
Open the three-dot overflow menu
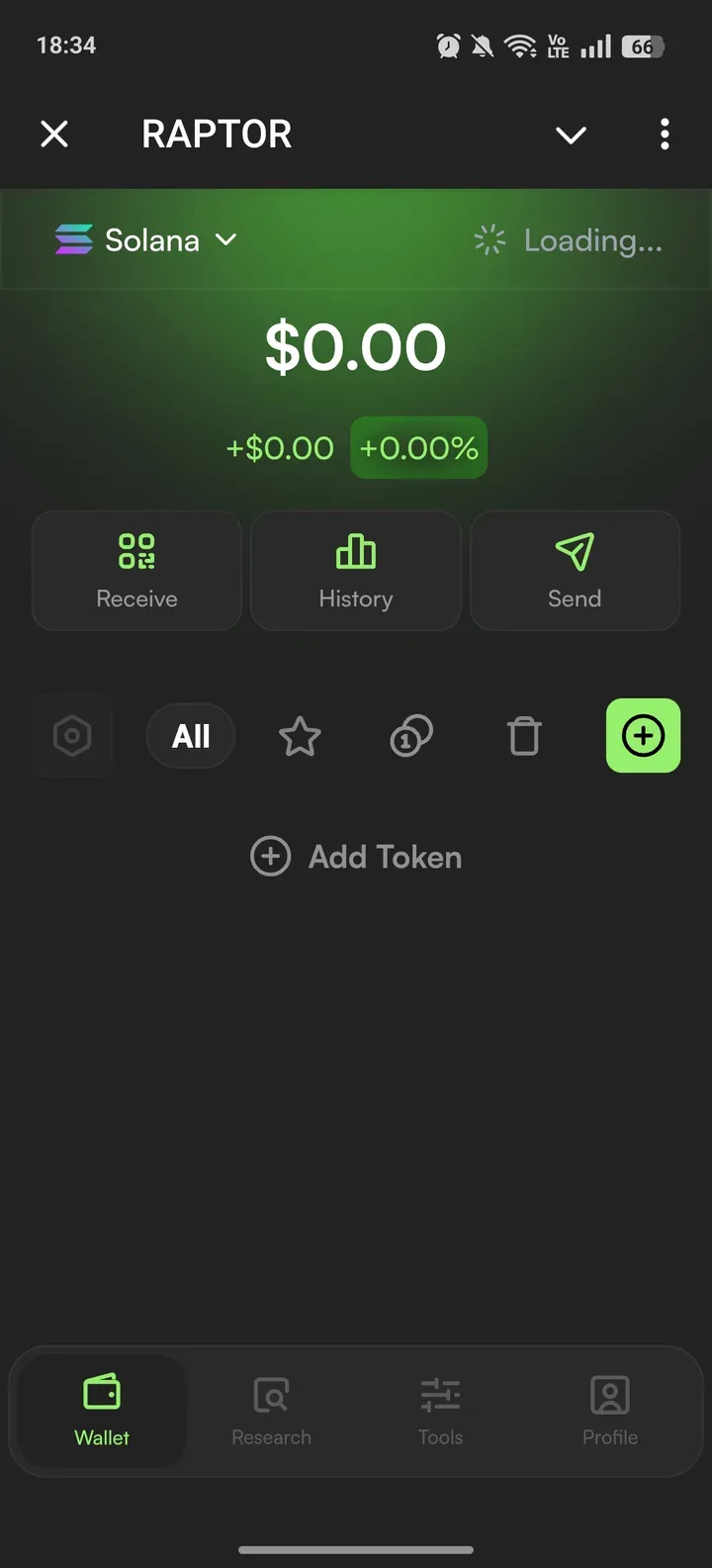click(x=665, y=134)
